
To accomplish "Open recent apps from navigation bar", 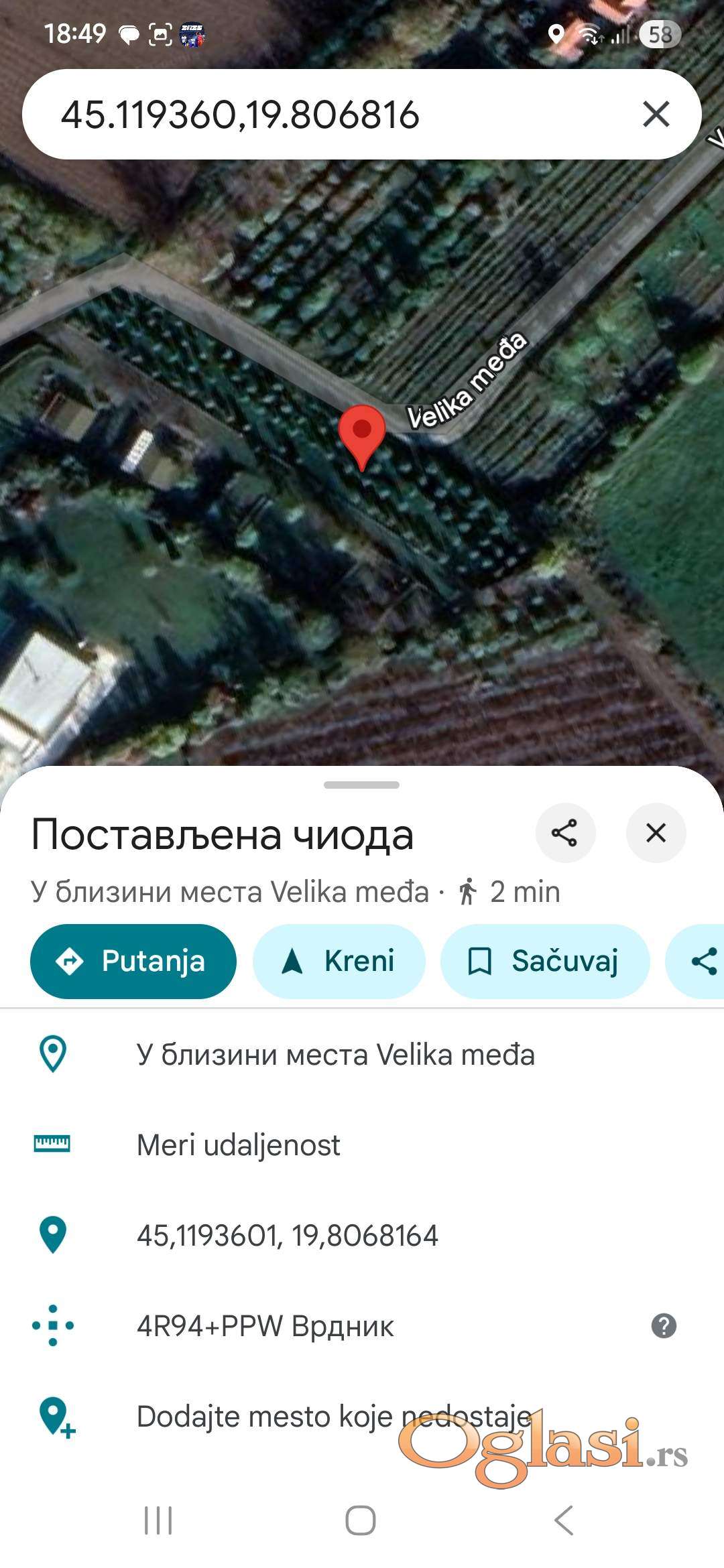I will click(158, 1520).
